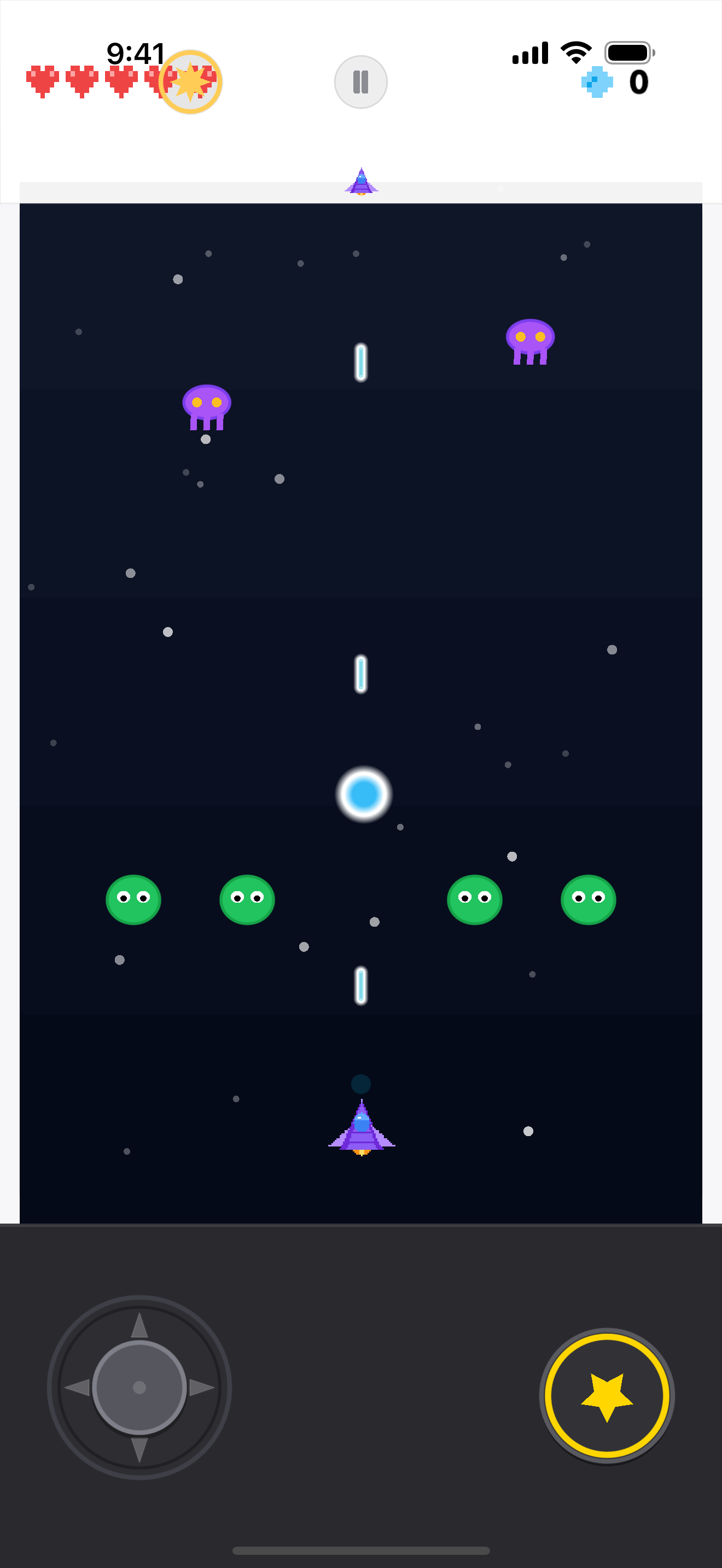Activate the explosion special power icon
This screenshot has height=1568, width=722.
(x=190, y=81)
